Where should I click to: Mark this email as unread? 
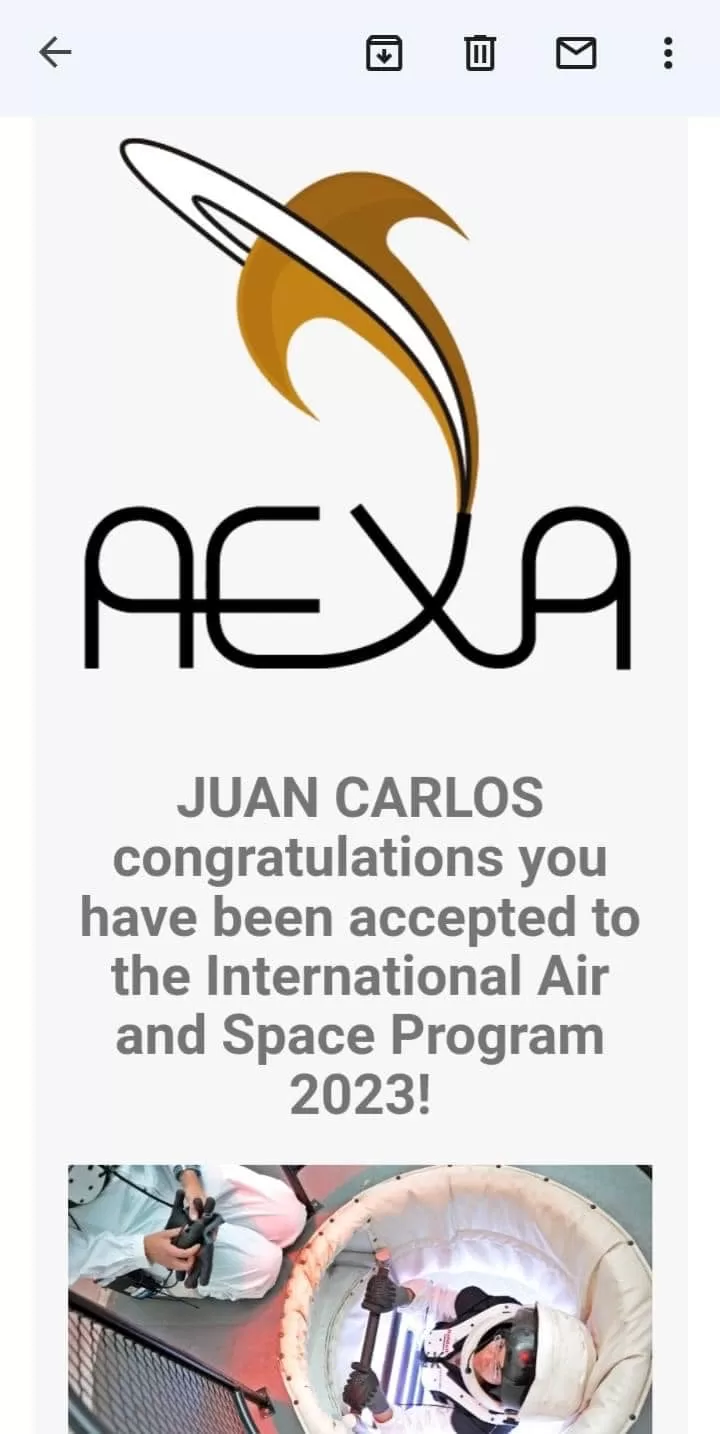[x=576, y=53]
